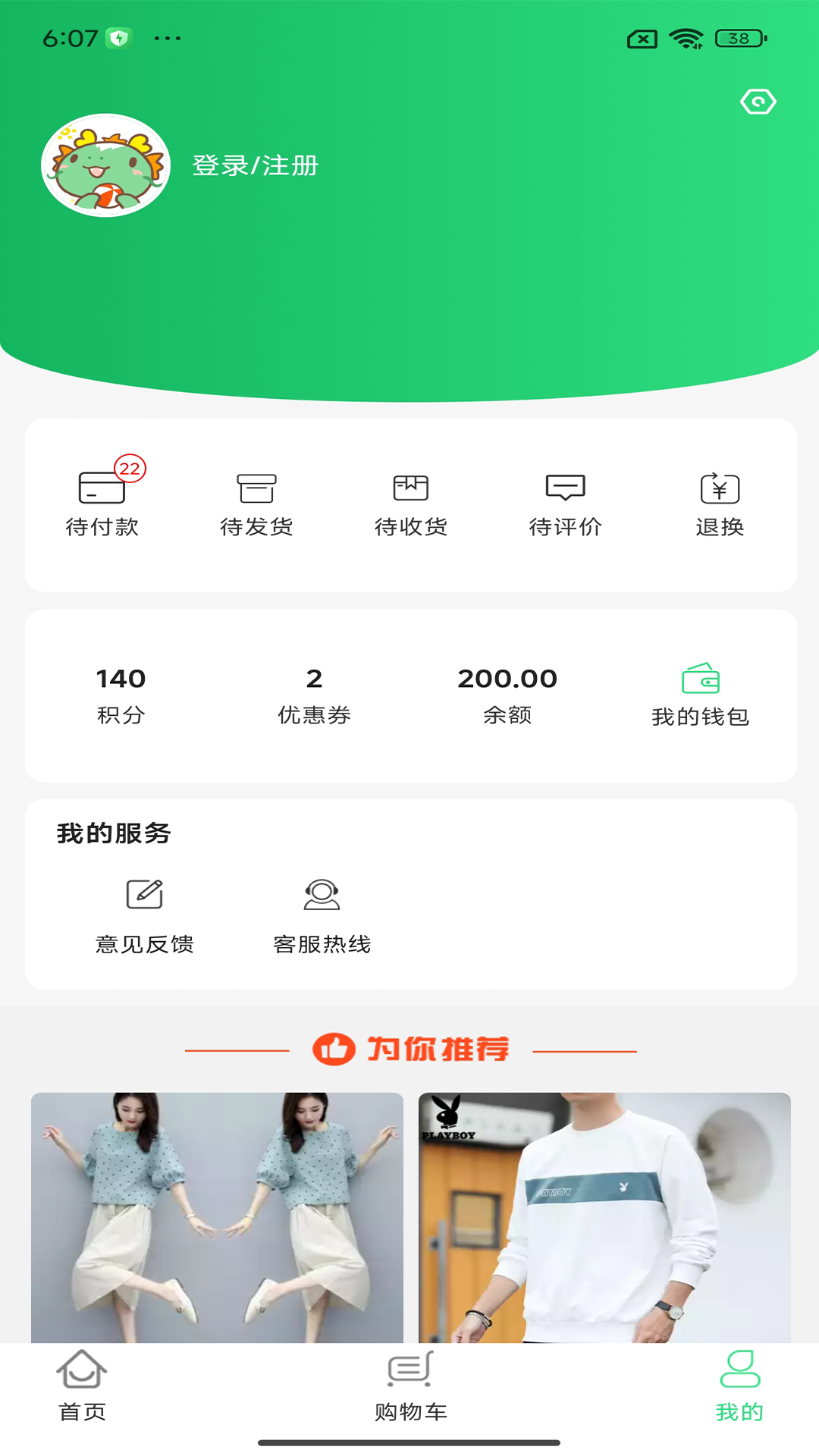The image size is (819, 1456).
Task: Click the orange 为你推荐 thumbs-up badge
Action: pos(335,1050)
